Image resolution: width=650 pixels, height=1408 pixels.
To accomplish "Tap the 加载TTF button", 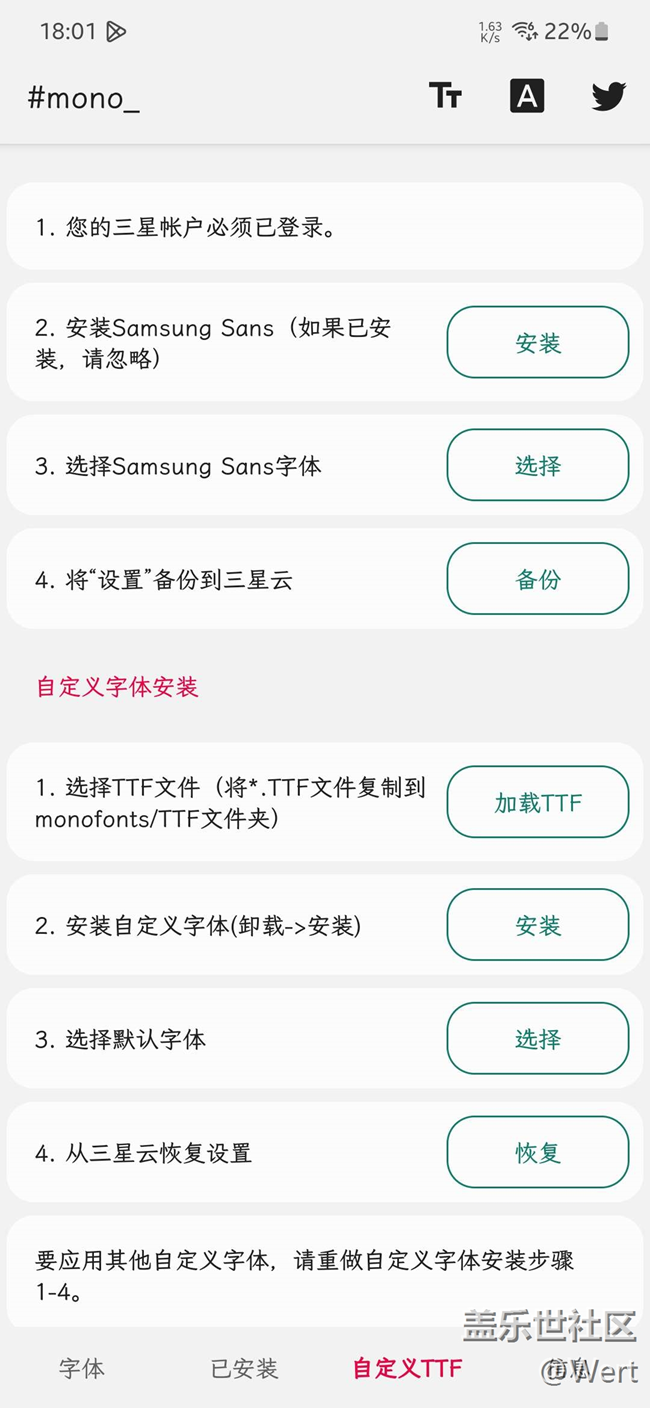I will [x=537, y=803].
